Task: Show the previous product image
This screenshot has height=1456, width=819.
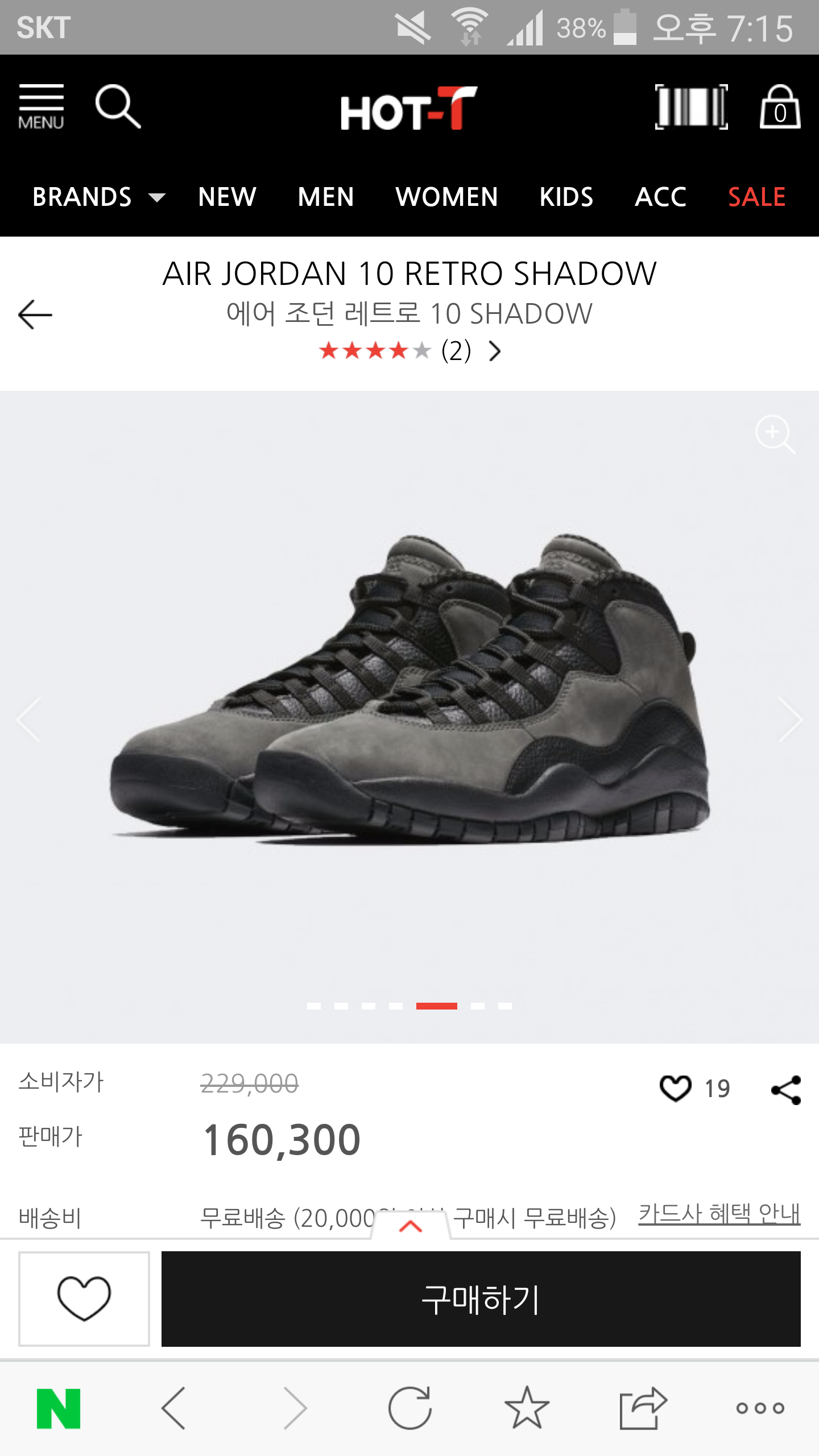Action: click(x=28, y=719)
